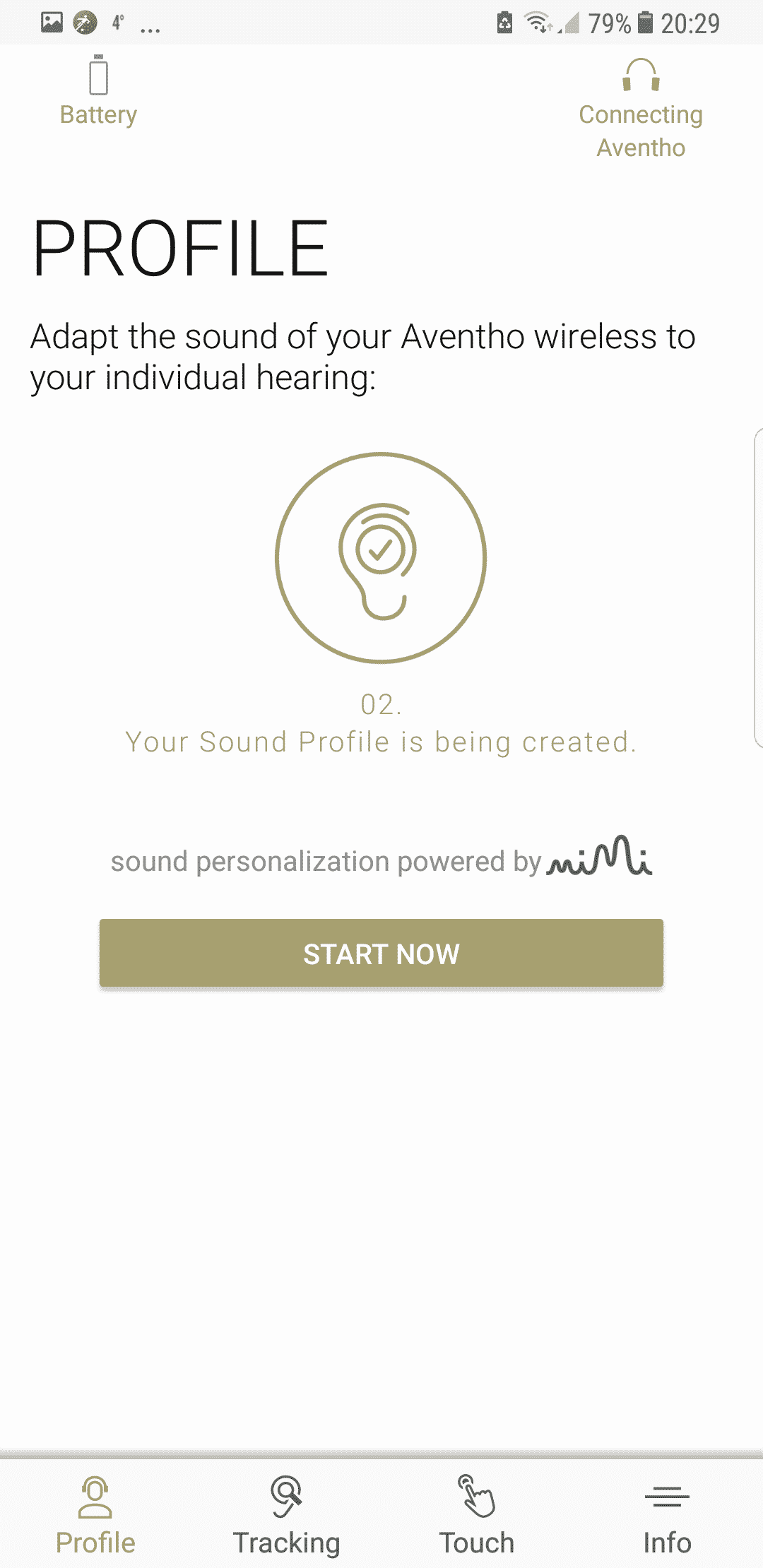The width and height of the screenshot is (763, 1568).
Task: Open the Battery status icon
Action: tap(99, 75)
